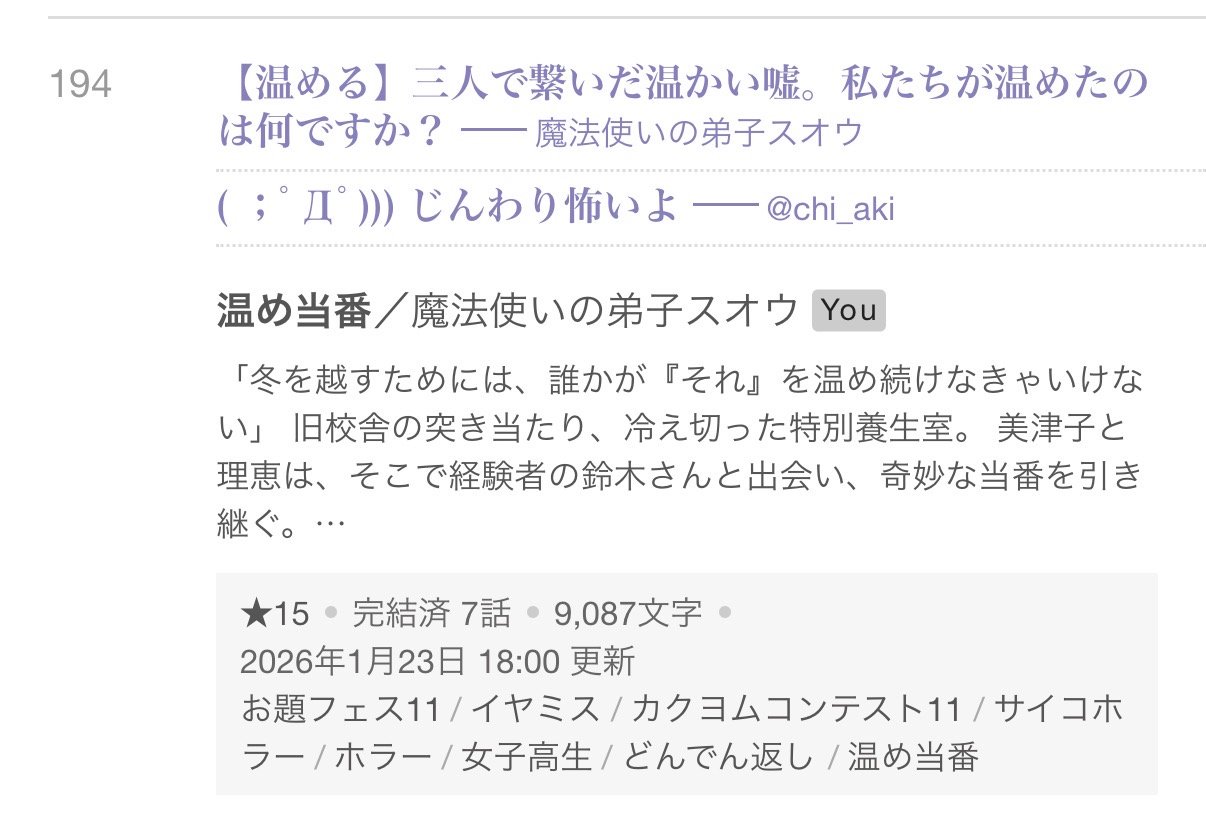1206x828 pixels.
Task: Open the カクヨムコンテスト11 tag
Action: [x=796, y=710]
